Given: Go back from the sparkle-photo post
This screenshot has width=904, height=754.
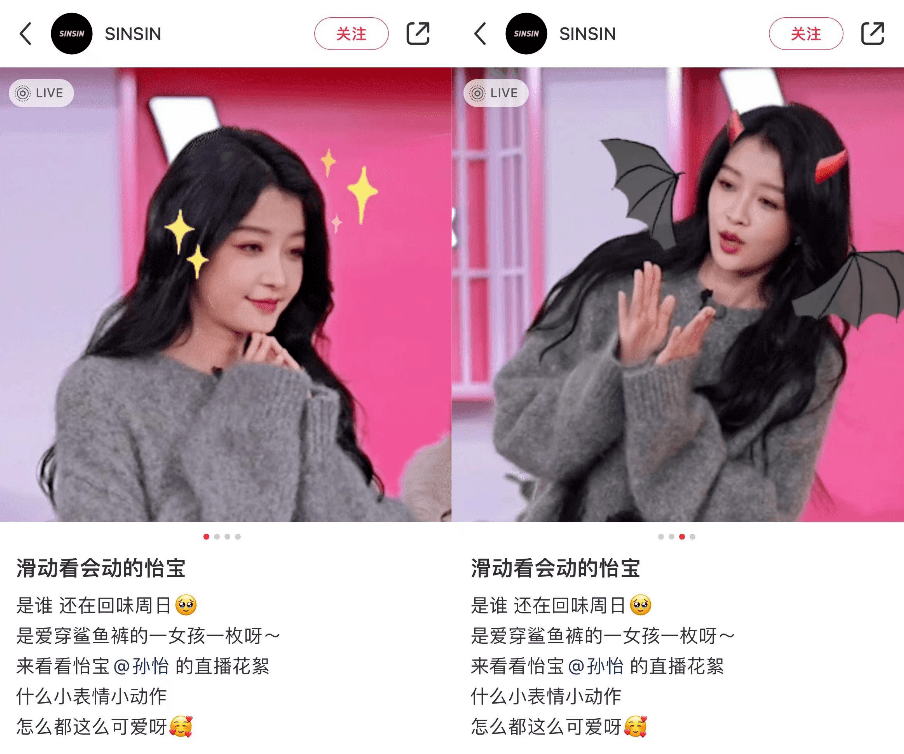Looking at the screenshot, I should point(26,34).
